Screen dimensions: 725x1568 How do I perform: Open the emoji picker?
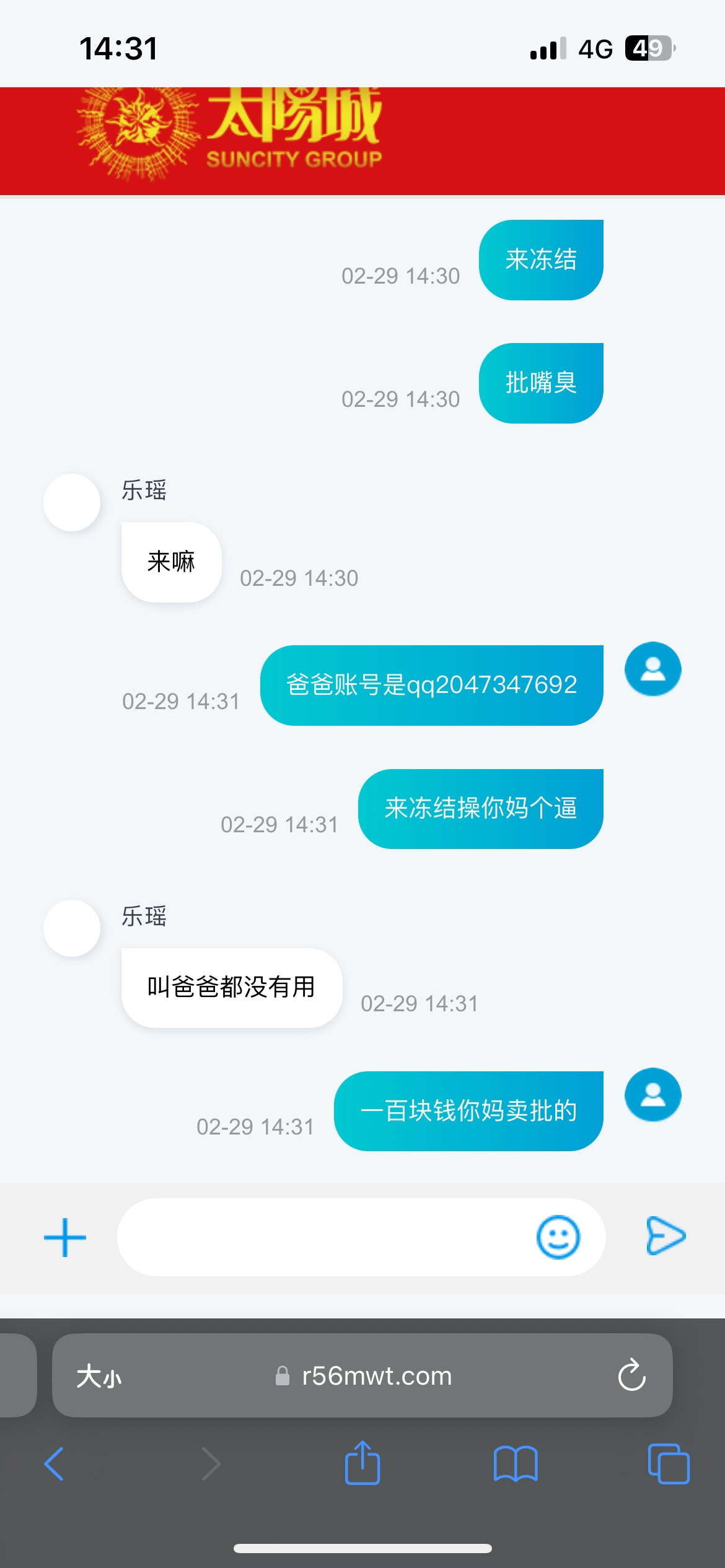[558, 1237]
